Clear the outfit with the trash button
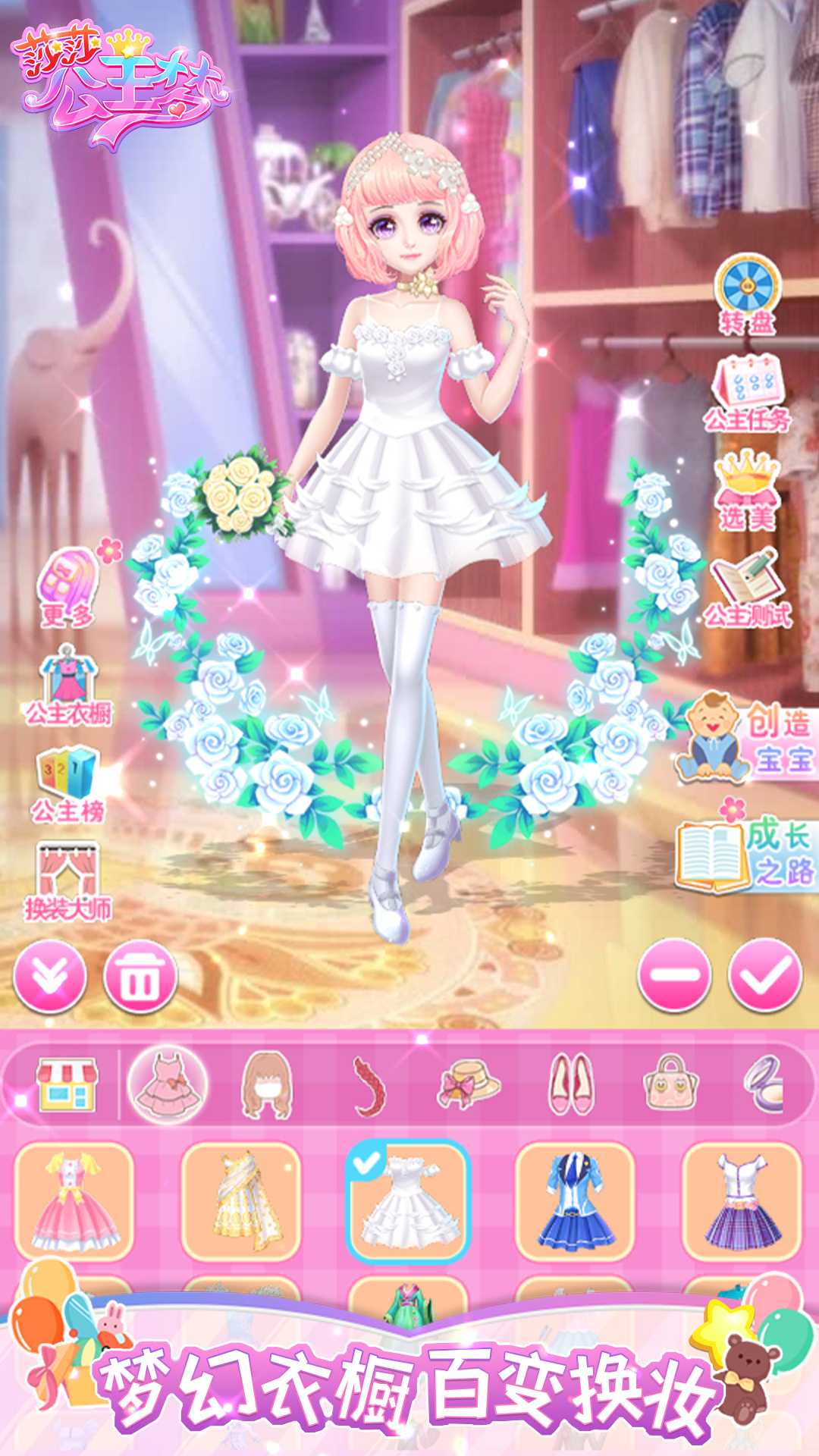 (140, 977)
